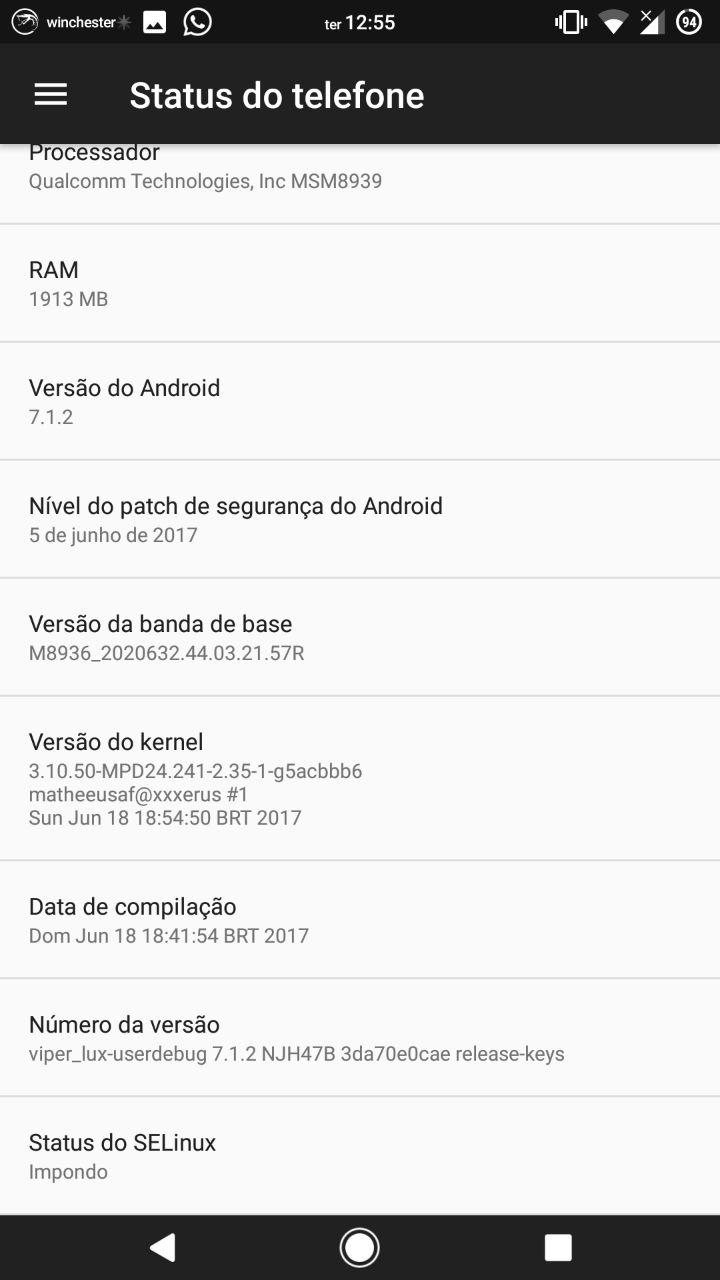
Task: Return to the home screen
Action: coord(359,1247)
